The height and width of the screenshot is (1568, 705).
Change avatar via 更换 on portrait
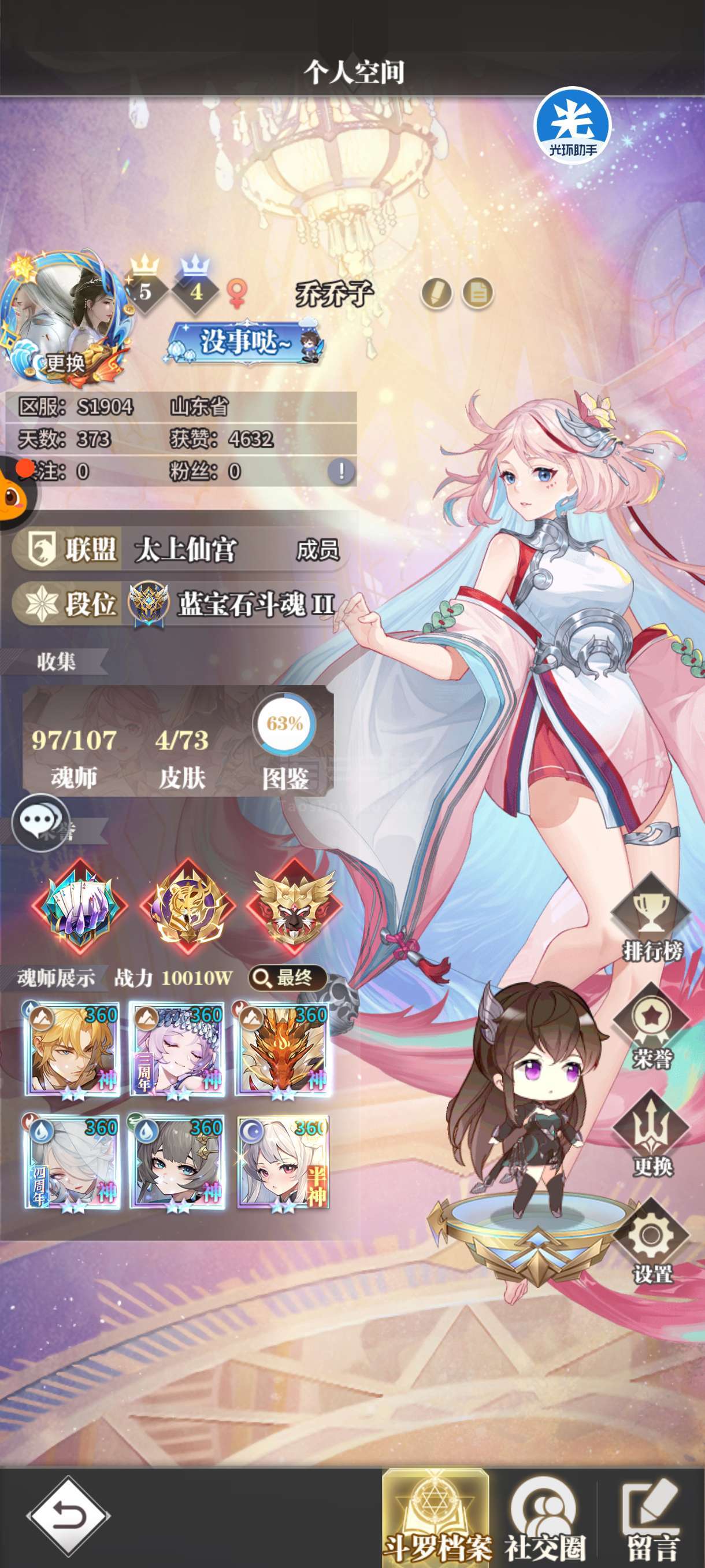65,364
